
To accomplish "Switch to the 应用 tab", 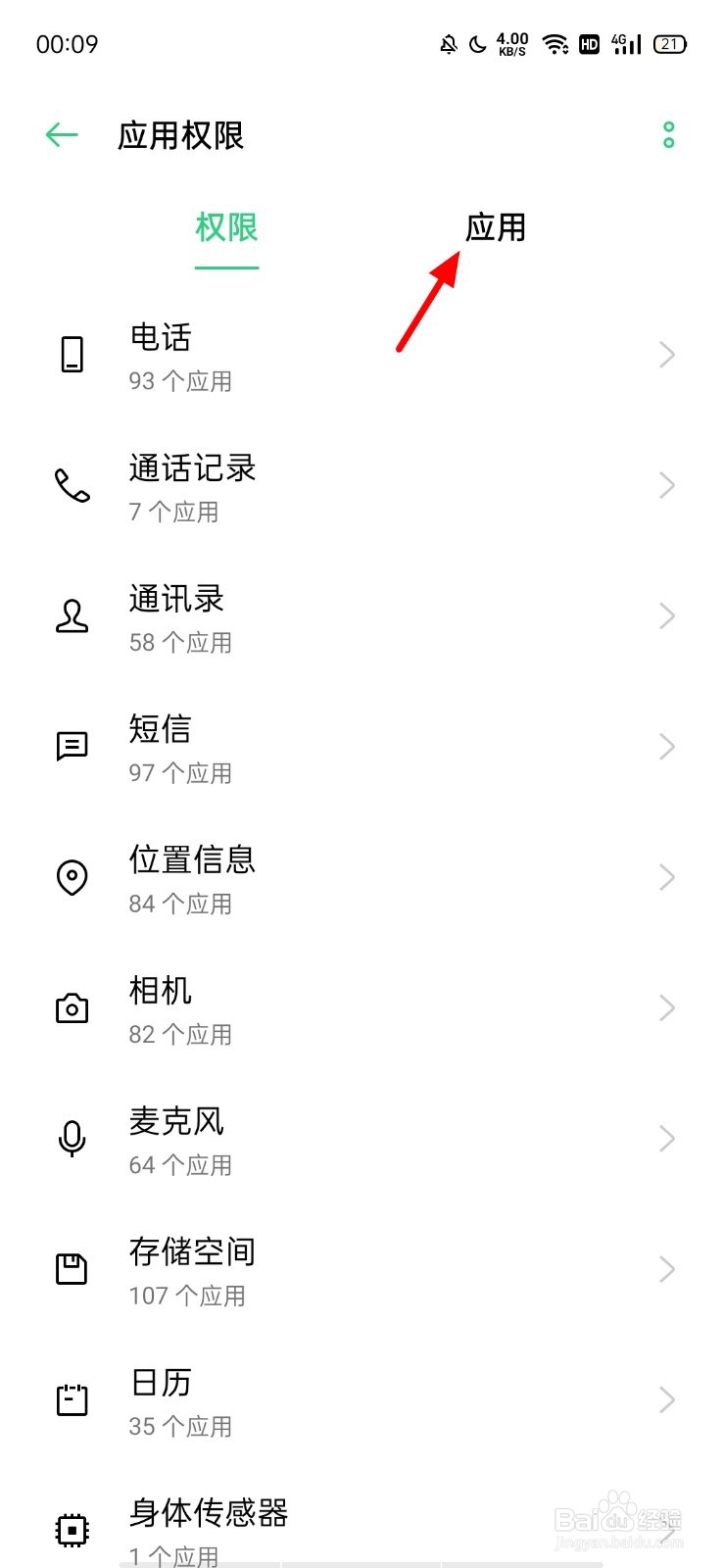I will [496, 227].
